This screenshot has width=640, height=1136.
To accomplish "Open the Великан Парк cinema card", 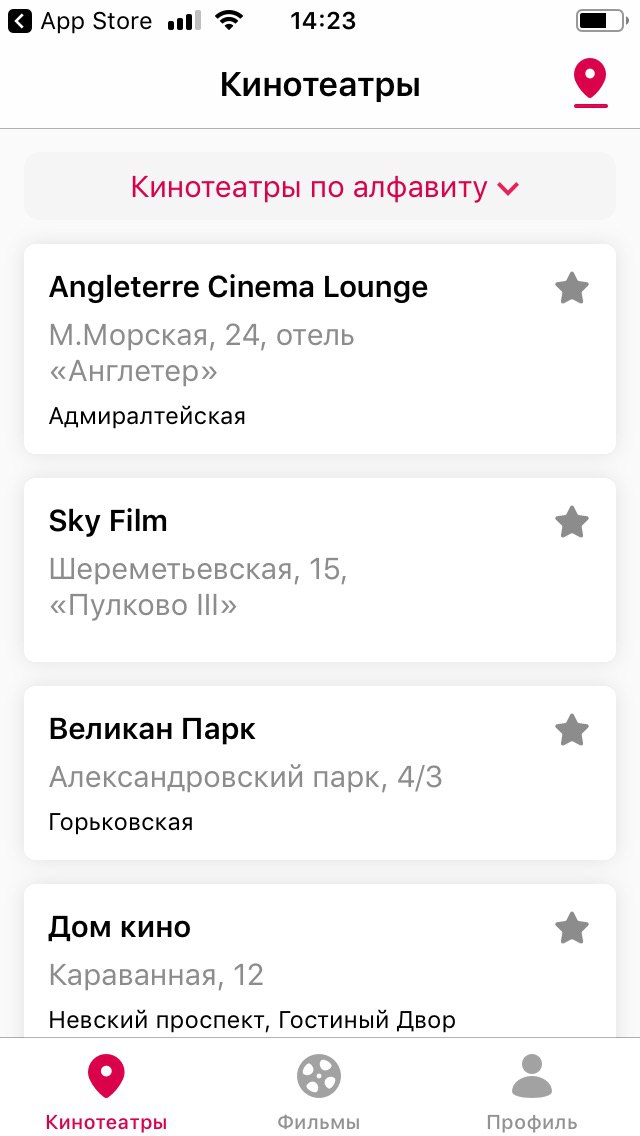I will (x=280, y=775).
